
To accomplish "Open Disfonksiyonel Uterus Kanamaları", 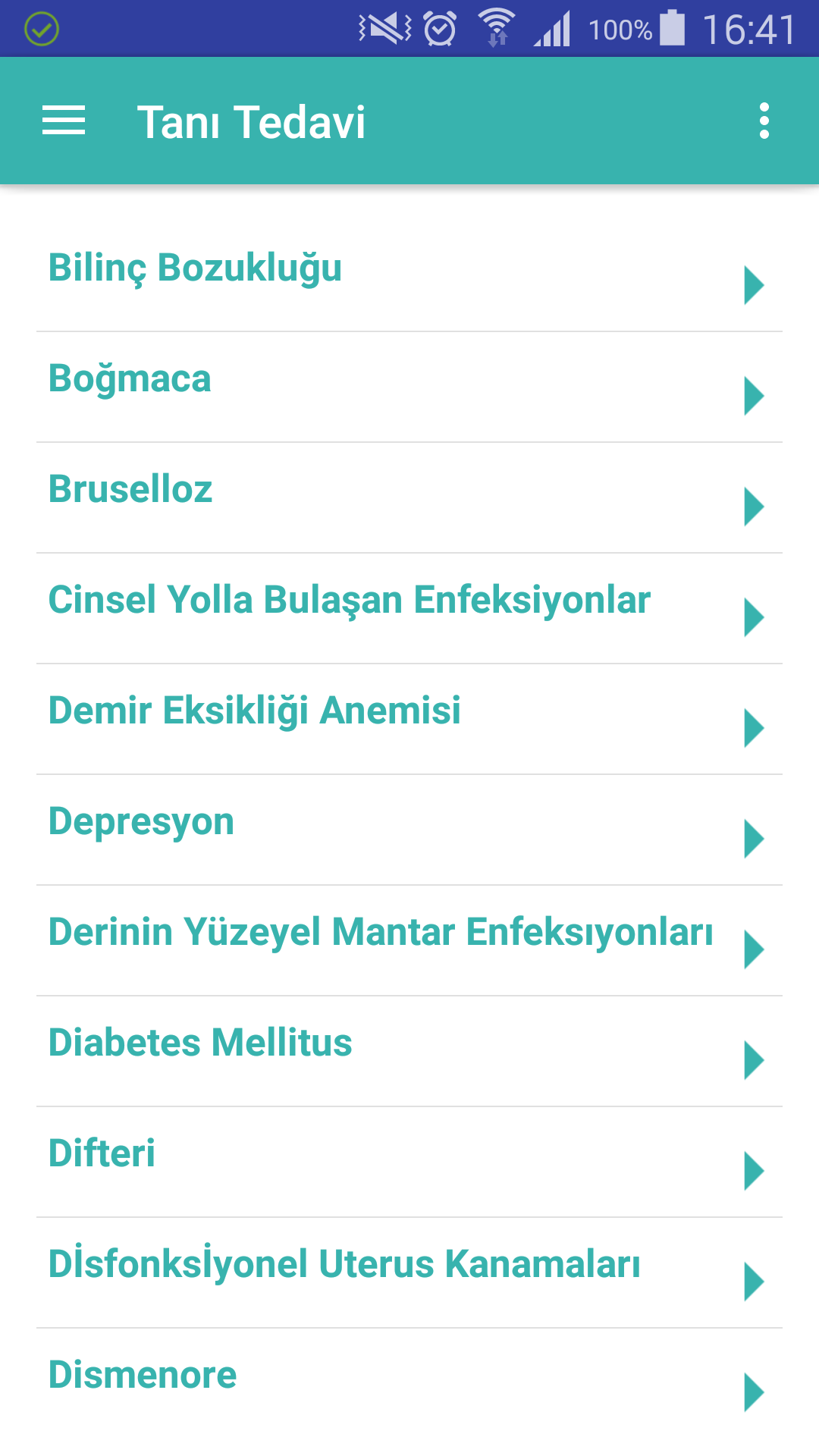I will click(409, 1273).
